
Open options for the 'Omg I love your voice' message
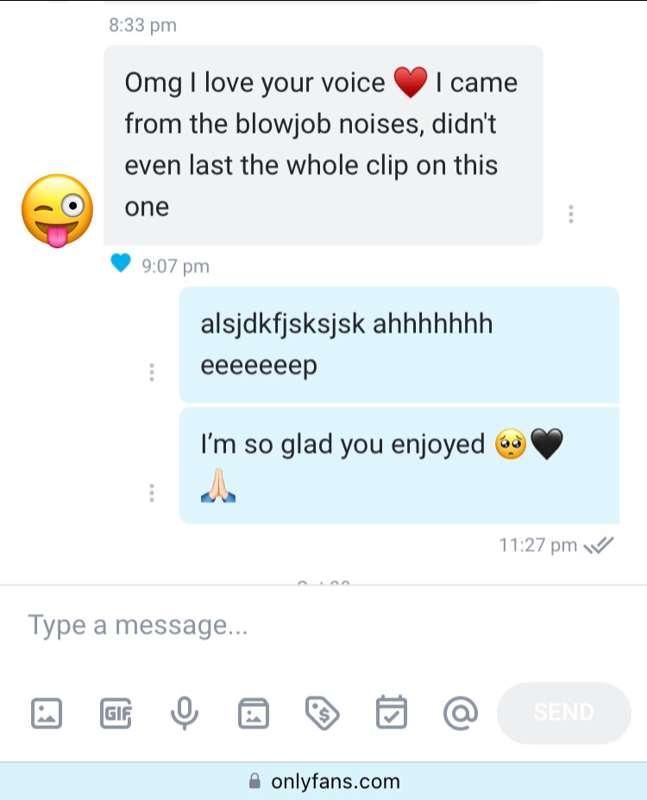[570, 214]
